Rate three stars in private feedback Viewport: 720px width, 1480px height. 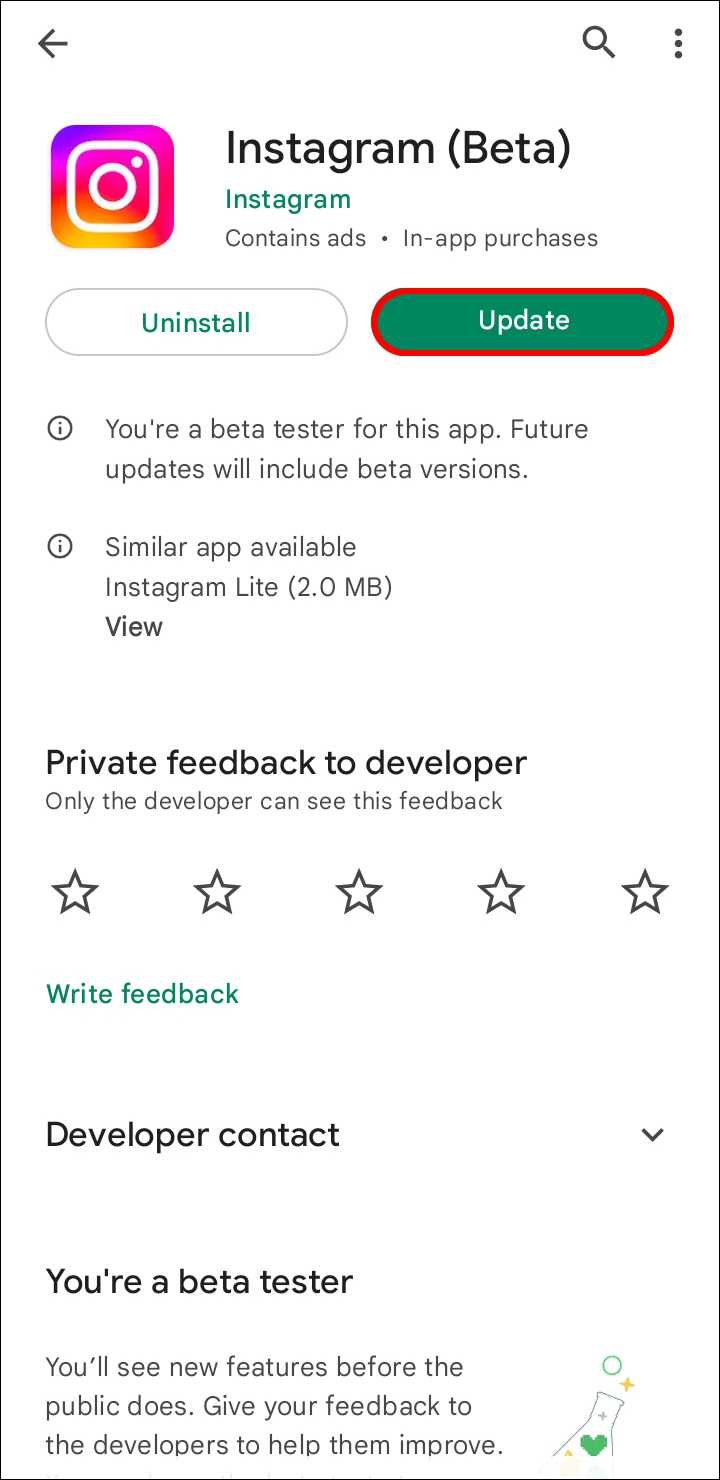(x=359, y=892)
